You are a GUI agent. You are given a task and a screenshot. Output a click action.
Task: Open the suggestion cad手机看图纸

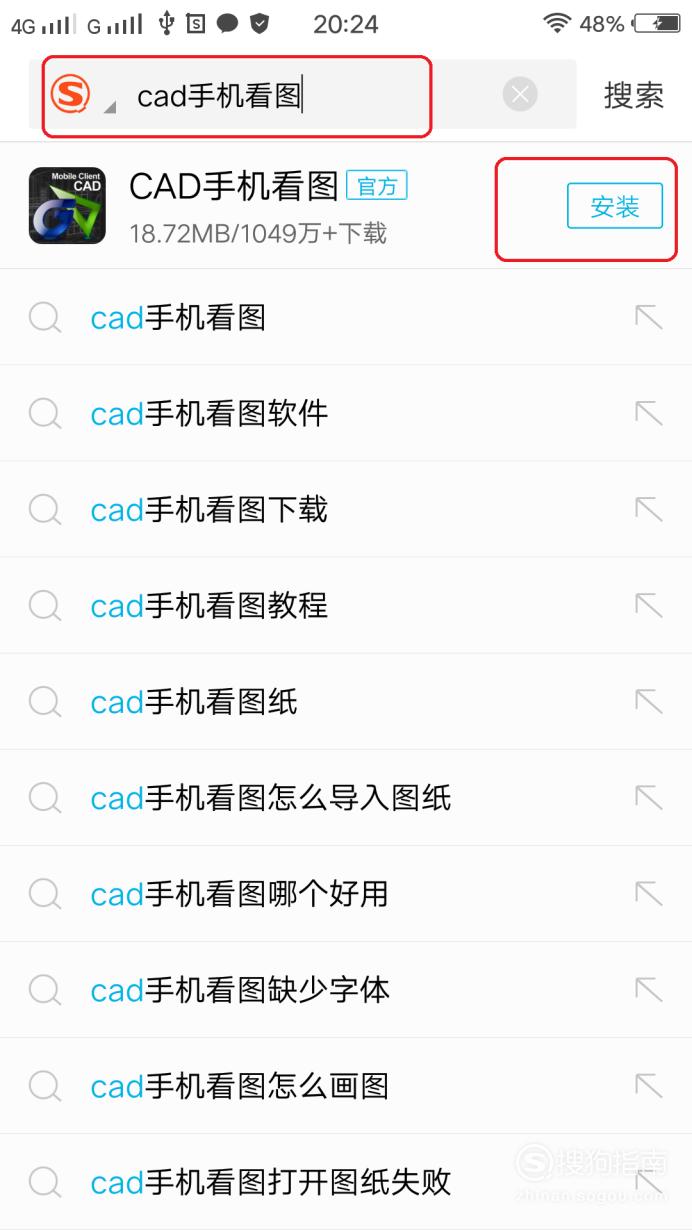pyautogui.click(x=346, y=701)
